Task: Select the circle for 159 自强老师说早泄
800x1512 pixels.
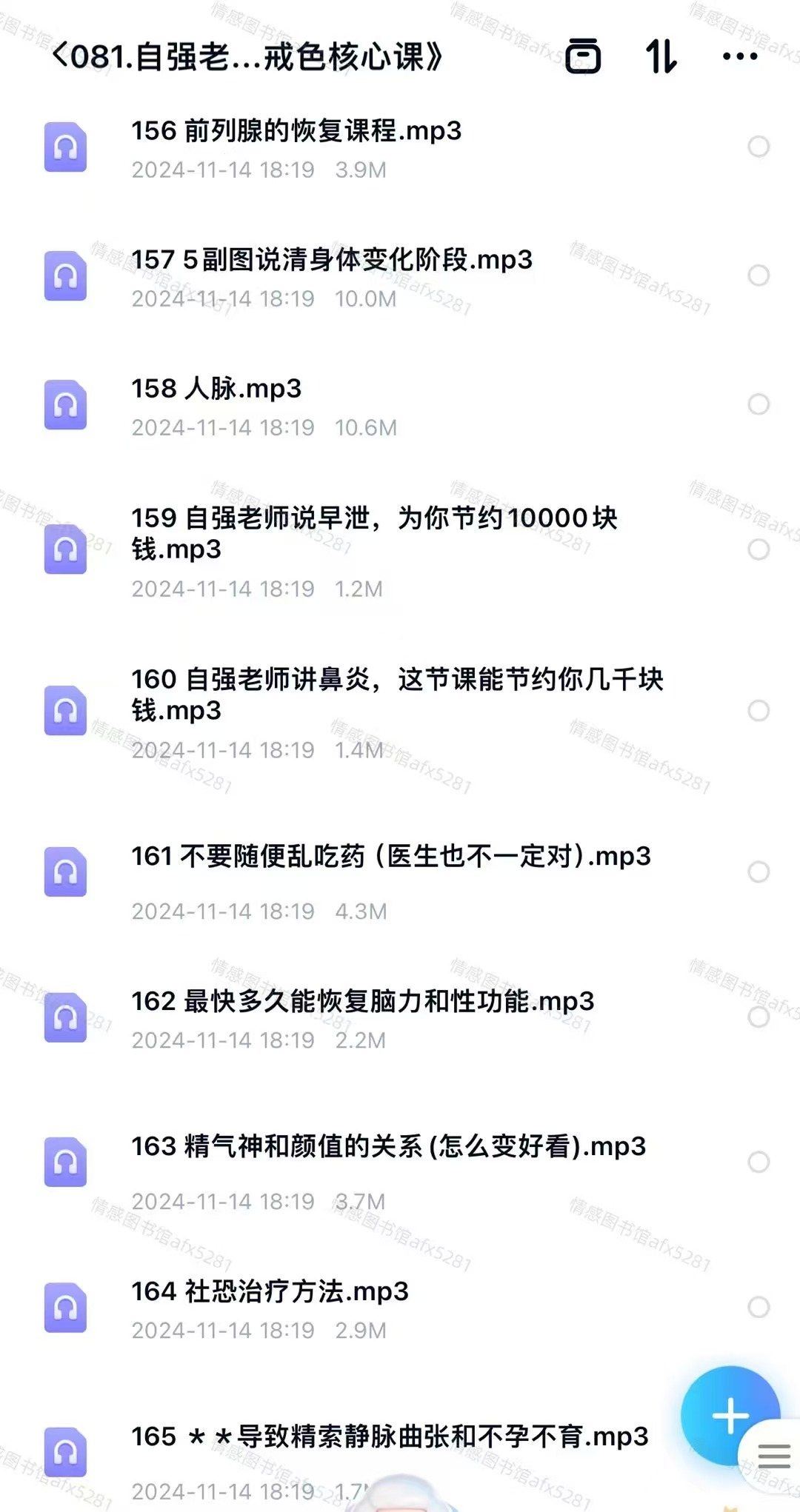Action: [x=758, y=549]
